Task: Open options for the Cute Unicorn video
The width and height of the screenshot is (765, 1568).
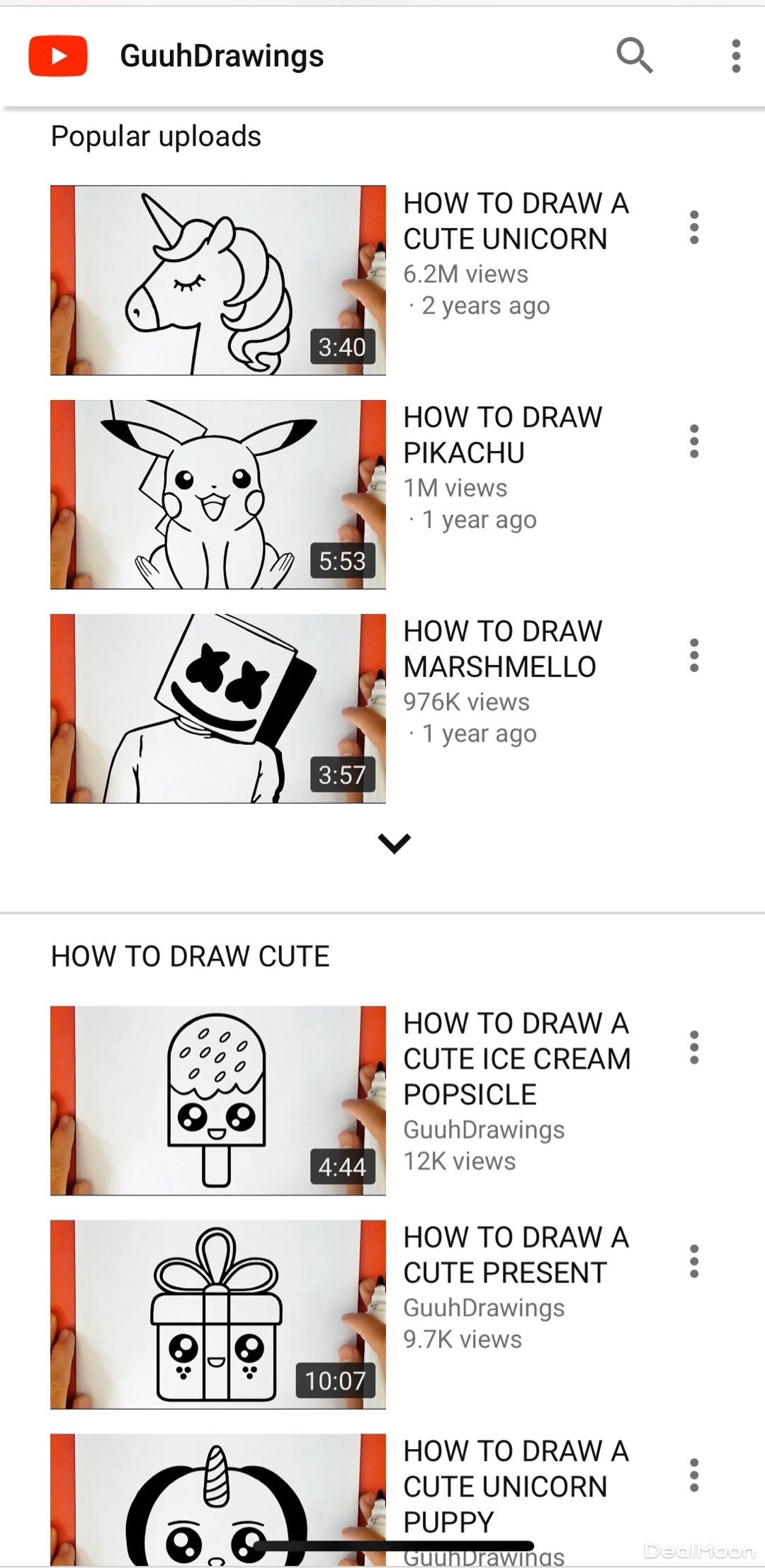Action: point(694,228)
